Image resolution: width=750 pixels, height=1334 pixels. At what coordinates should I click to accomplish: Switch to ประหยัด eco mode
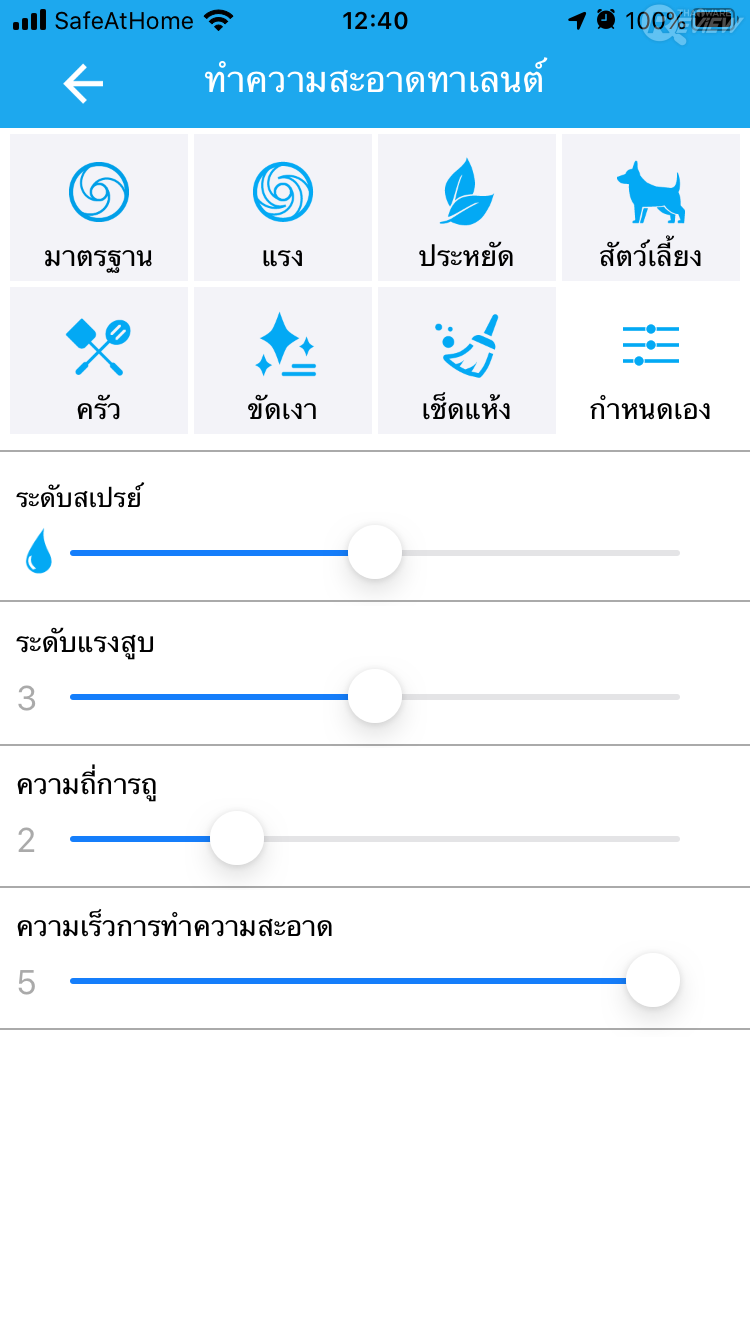point(467,208)
